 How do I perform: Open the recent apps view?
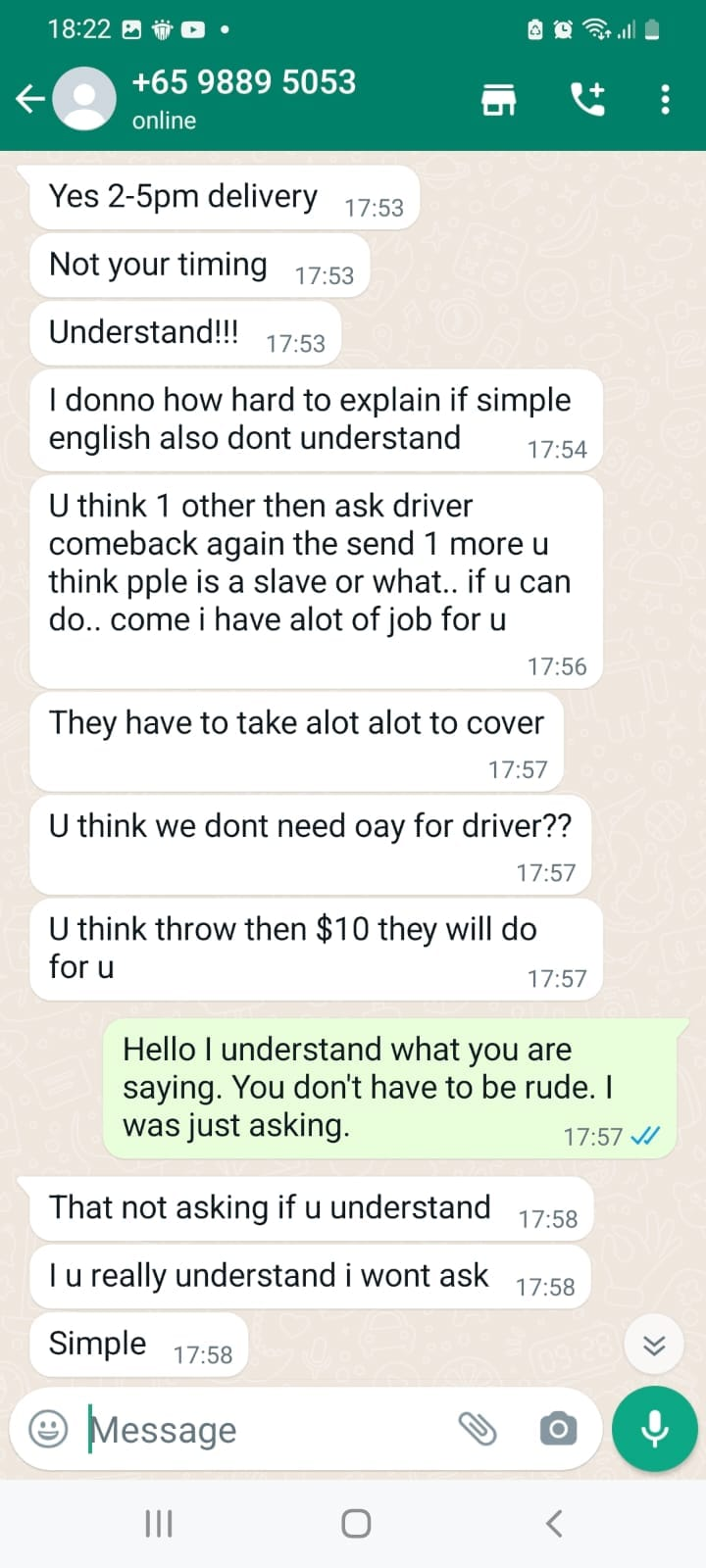158,1523
